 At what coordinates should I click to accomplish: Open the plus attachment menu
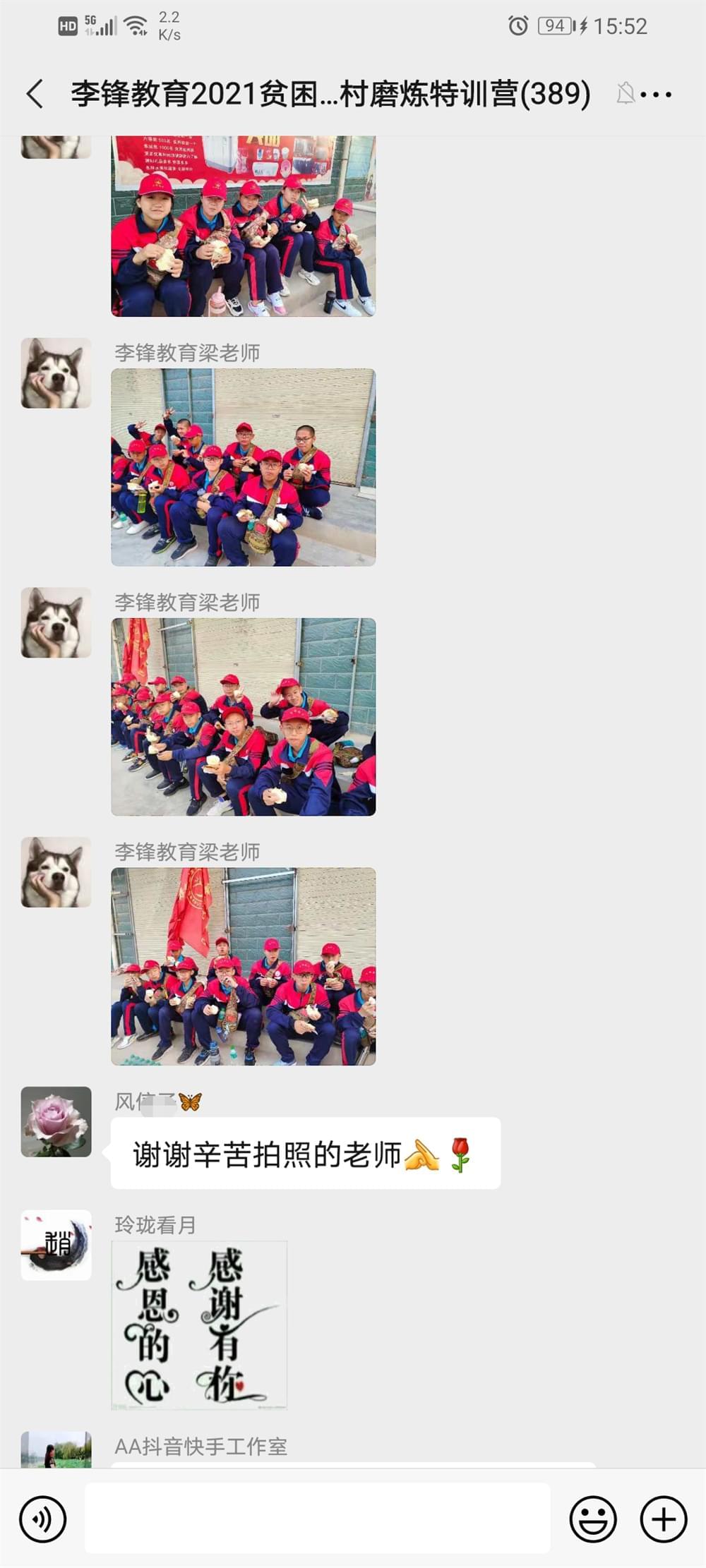[x=663, y=1519]
